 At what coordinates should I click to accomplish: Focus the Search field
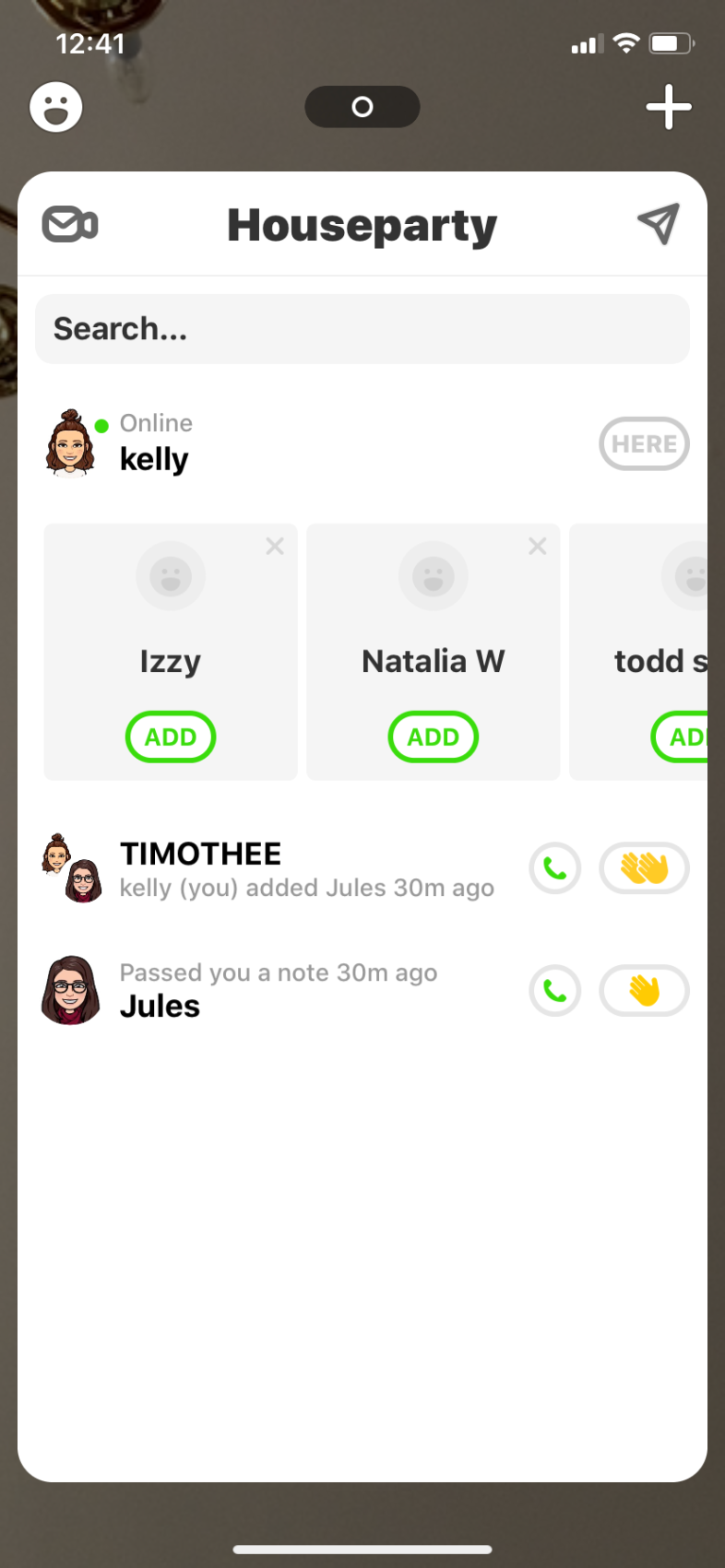362,329
